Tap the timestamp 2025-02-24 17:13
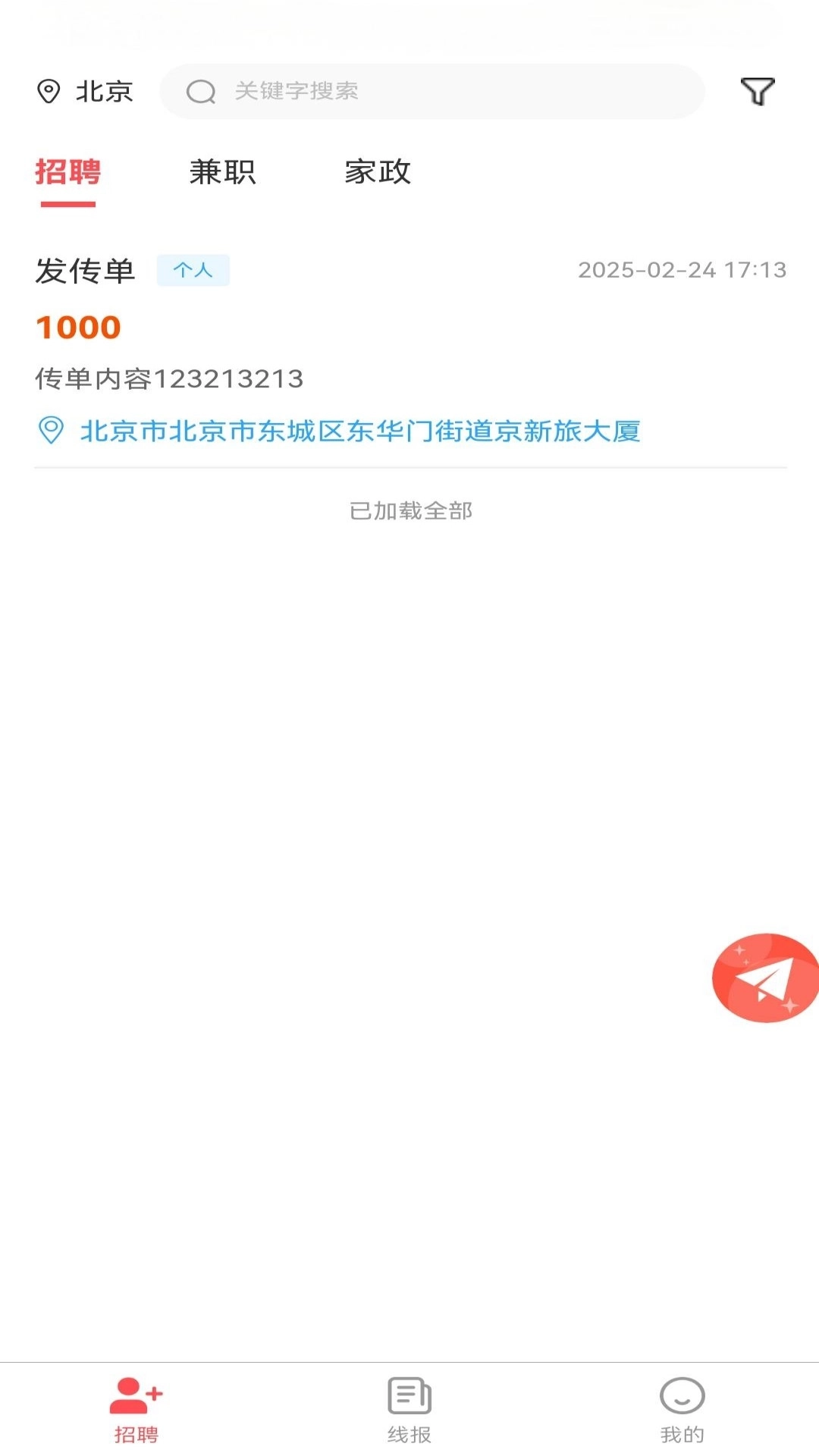 point(682,269)
